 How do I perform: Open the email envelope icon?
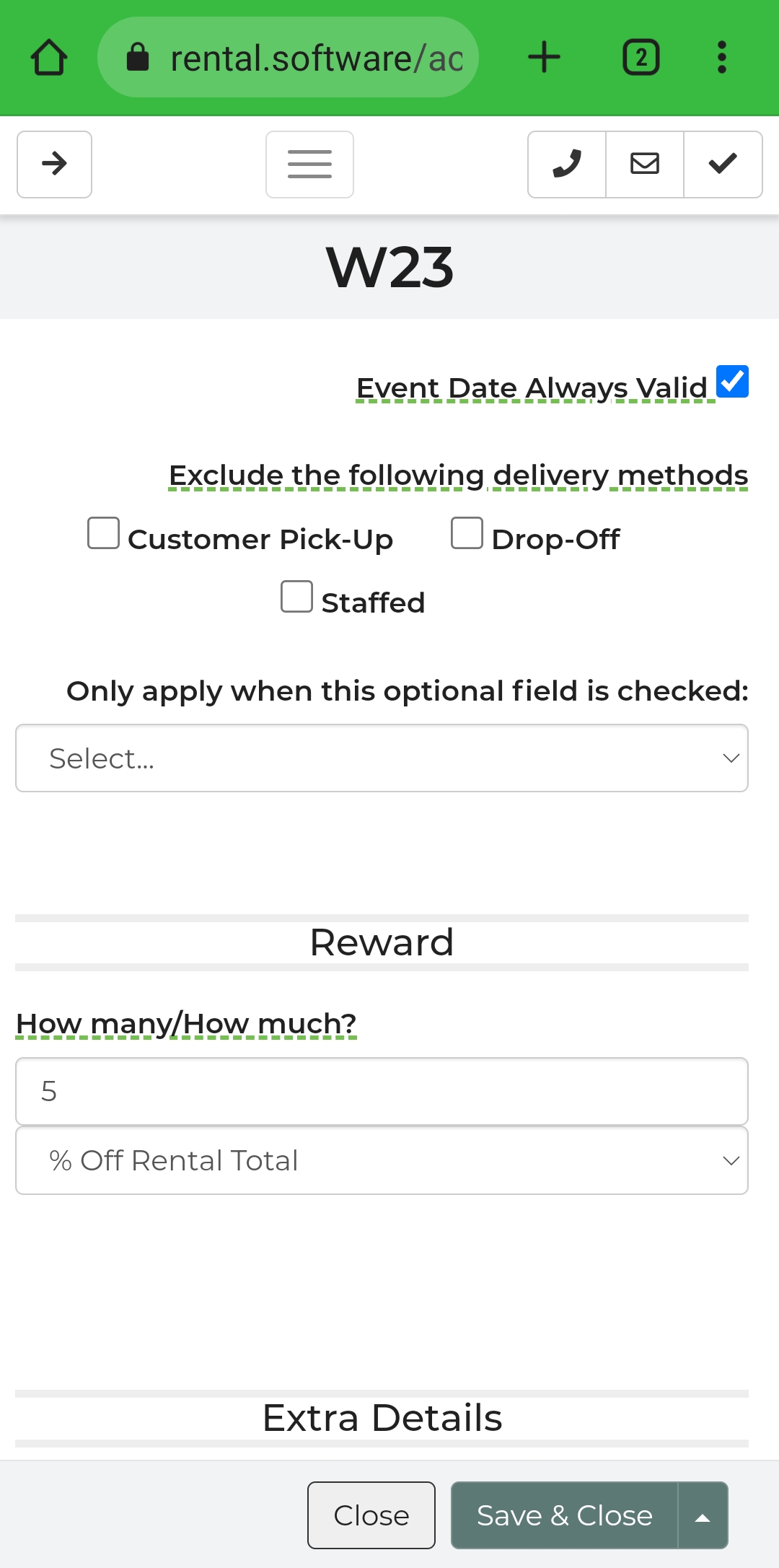coord(645,165)
